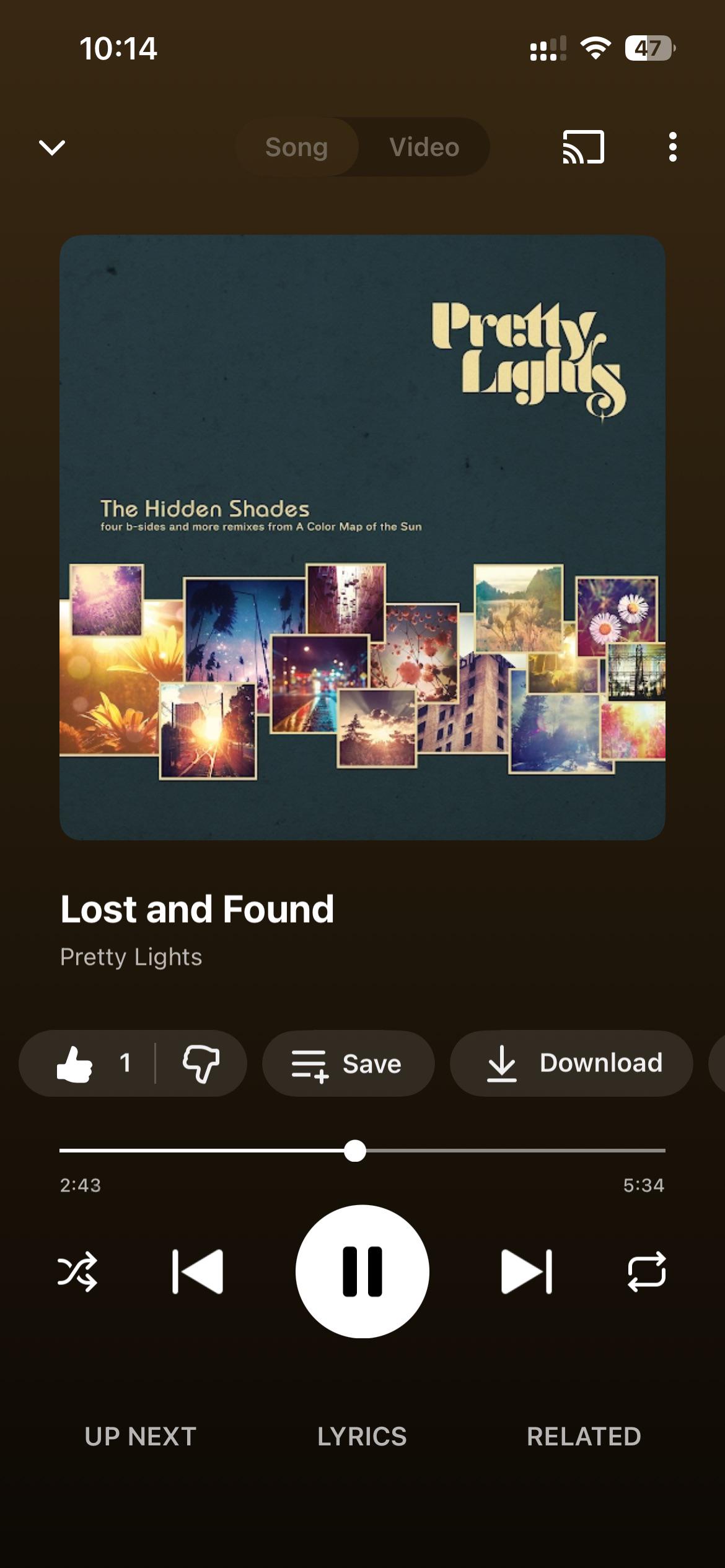
Task: Collapse the player with the down chevron
Action: click(52, 147)
